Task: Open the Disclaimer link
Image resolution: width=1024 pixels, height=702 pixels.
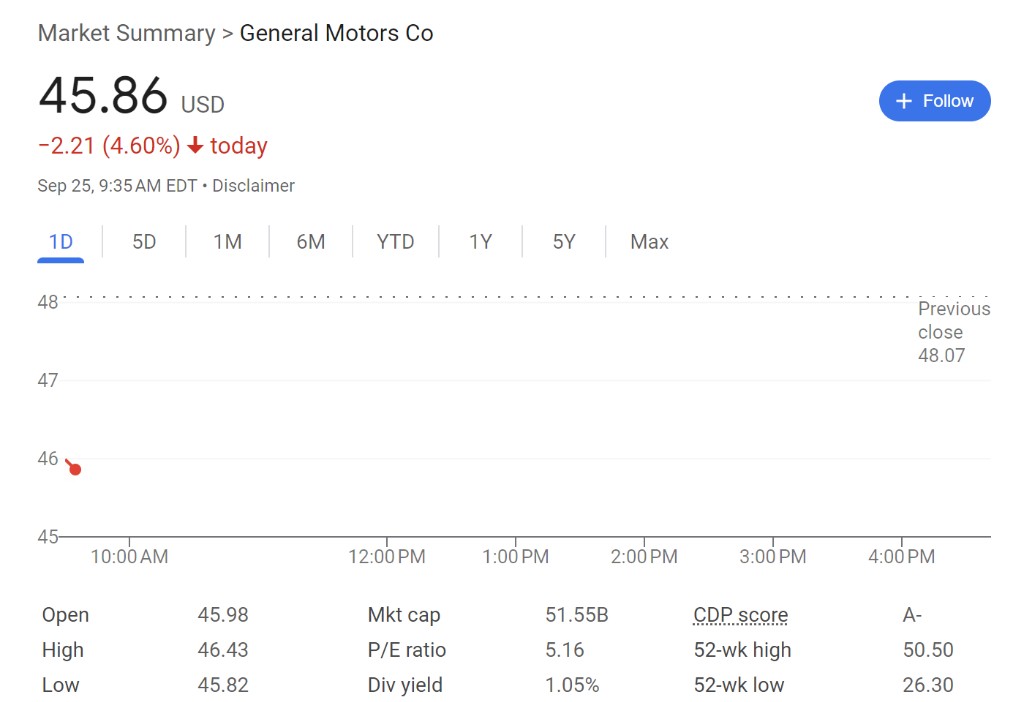Action: tap(253, 186)
